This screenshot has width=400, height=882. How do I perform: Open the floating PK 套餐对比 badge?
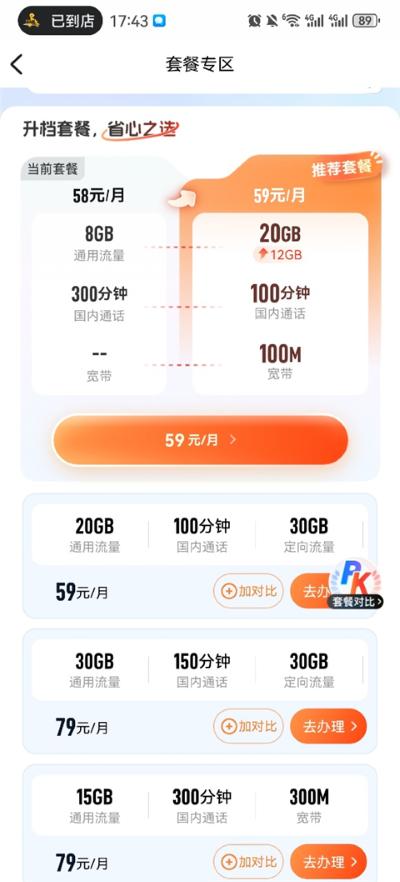pos(356,585)
